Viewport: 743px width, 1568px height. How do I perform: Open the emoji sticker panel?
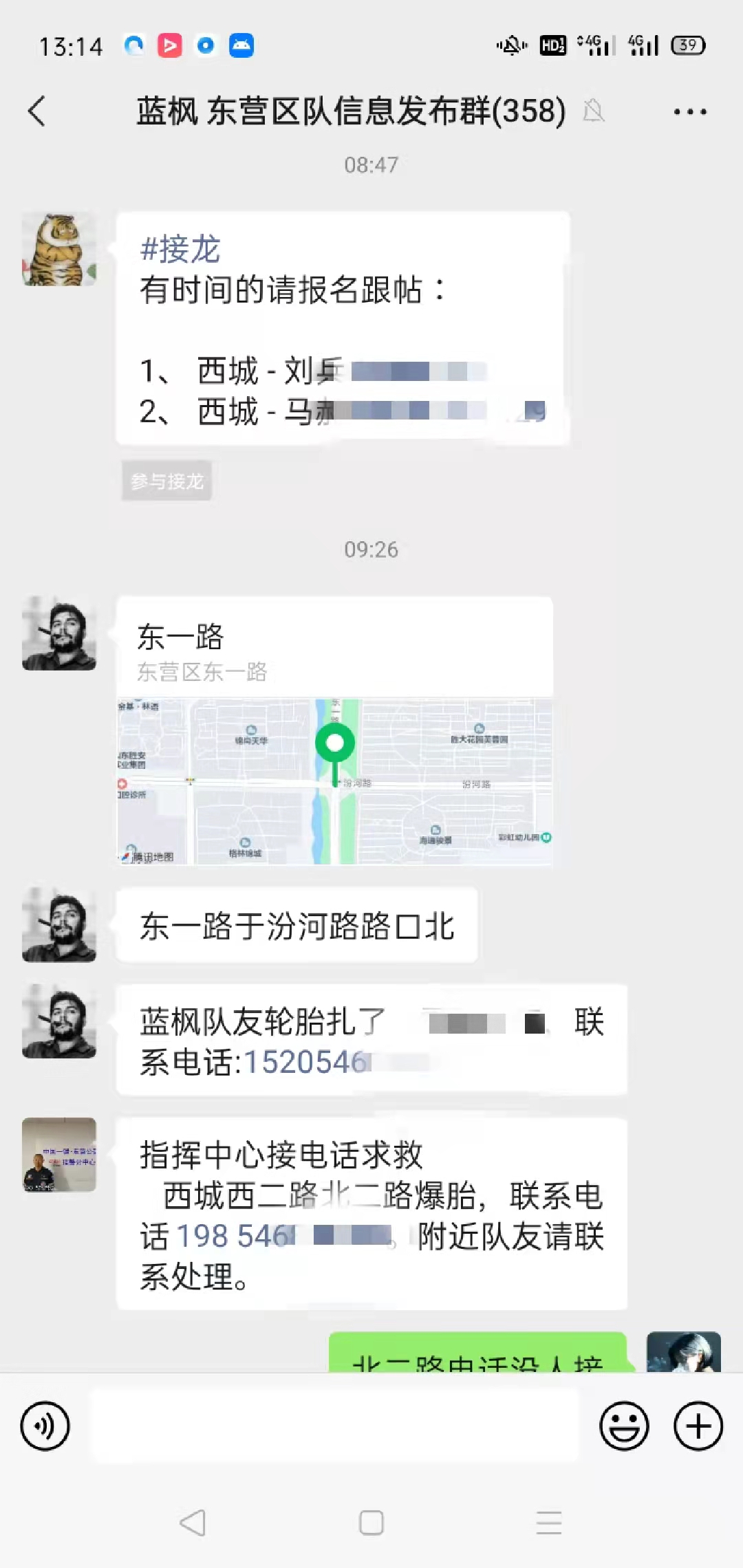tap(624, 1426)
